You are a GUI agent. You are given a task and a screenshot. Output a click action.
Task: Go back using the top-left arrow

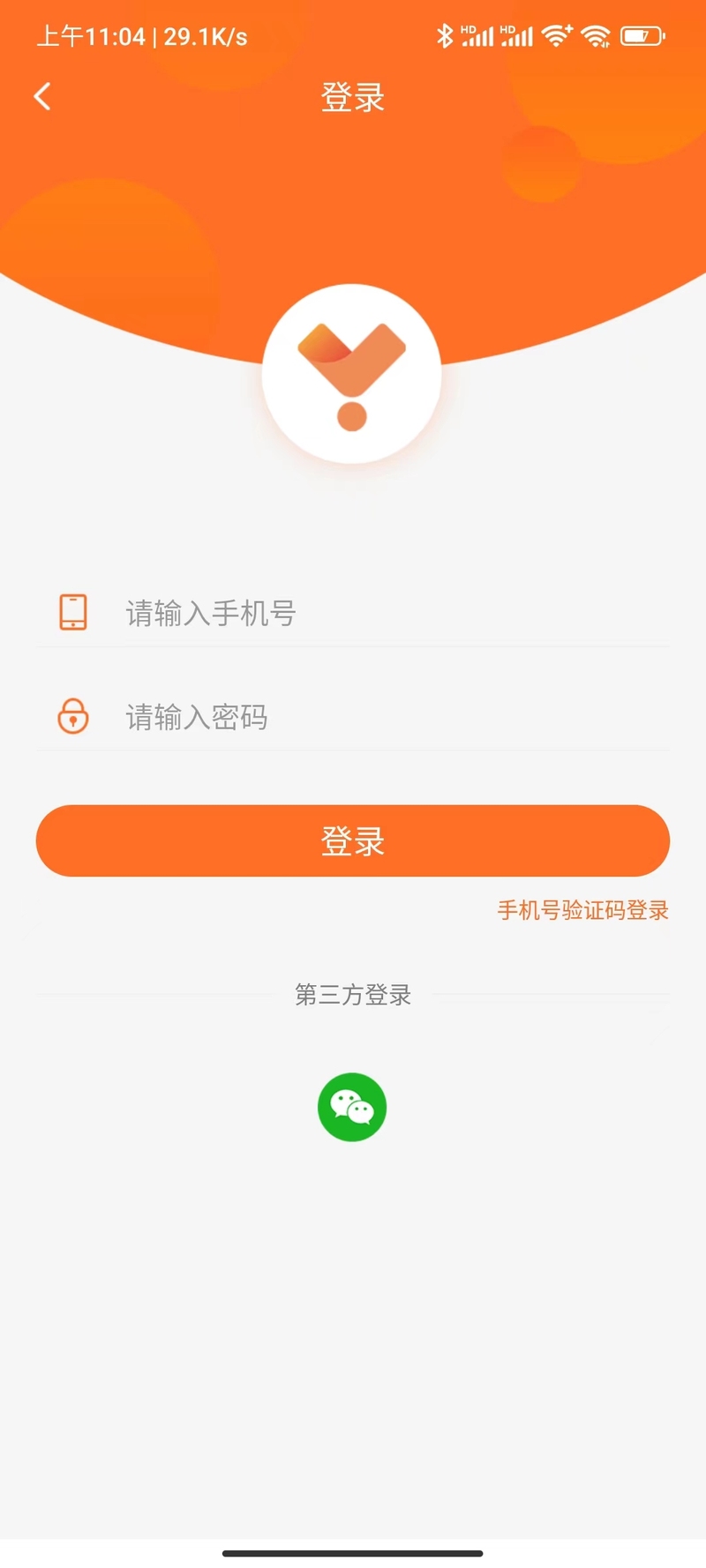tap(42, 96)
